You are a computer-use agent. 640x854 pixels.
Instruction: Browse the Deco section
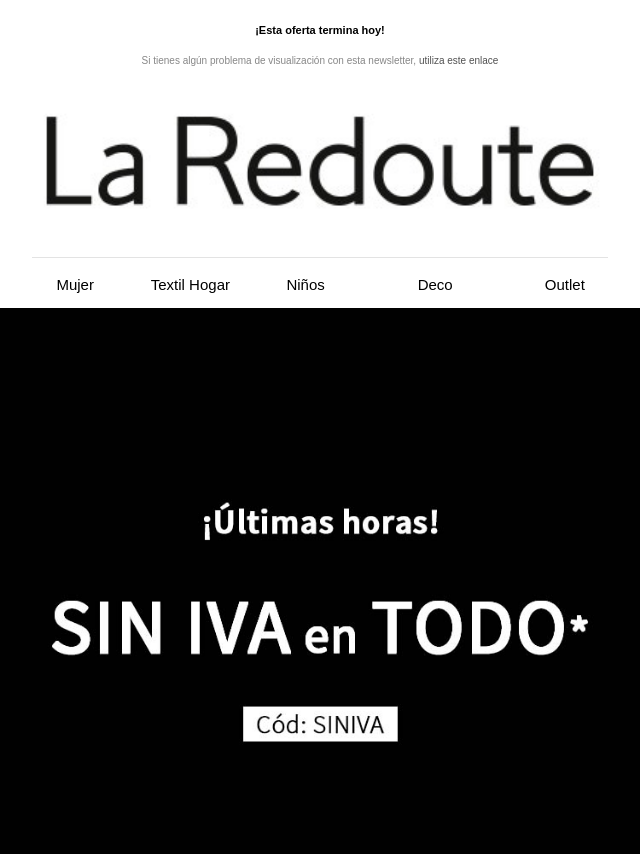[x=434, y=285]
